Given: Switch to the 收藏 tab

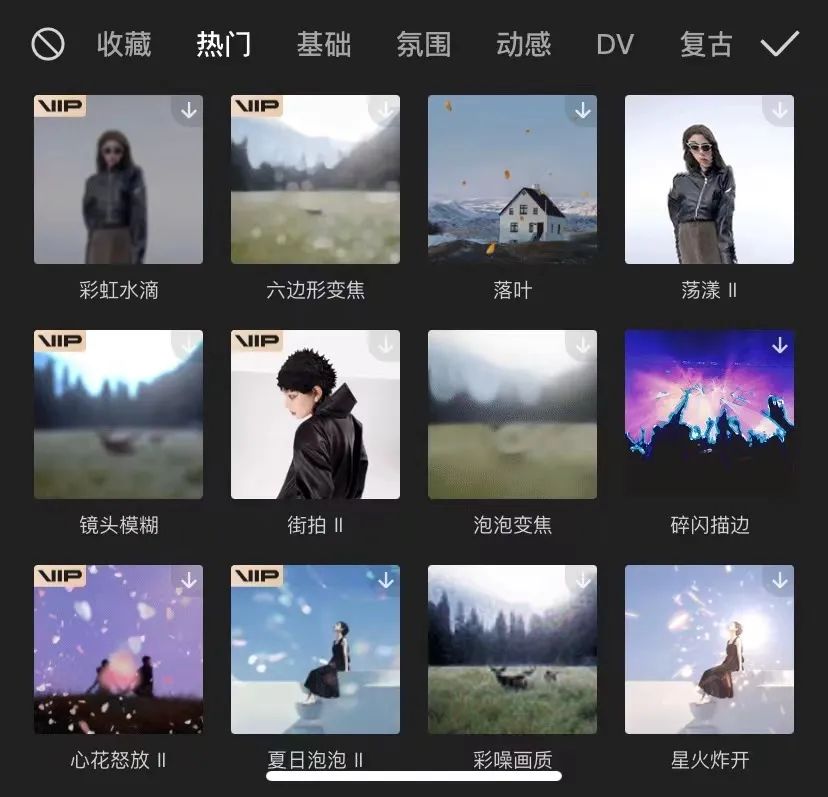Looking at the screenshot, I should coord(124,45).
